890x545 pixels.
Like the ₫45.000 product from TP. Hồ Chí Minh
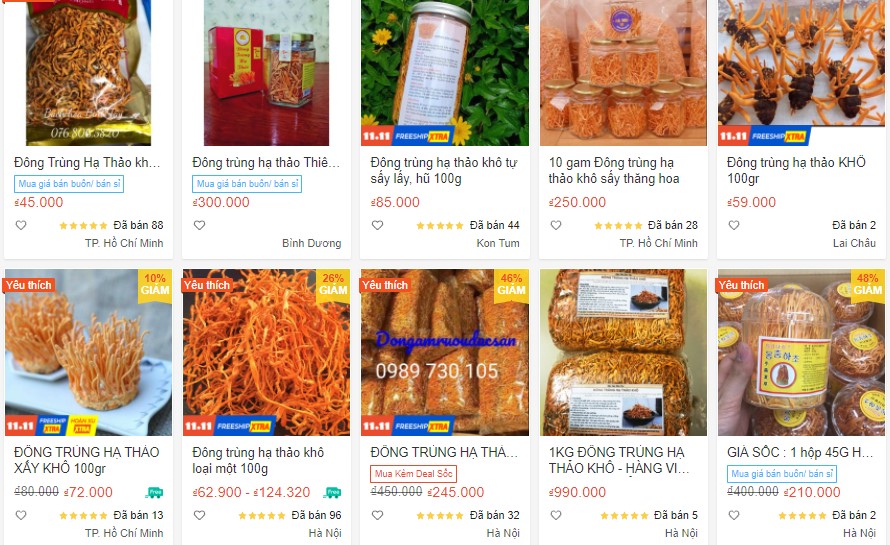[x=21, y=225]
